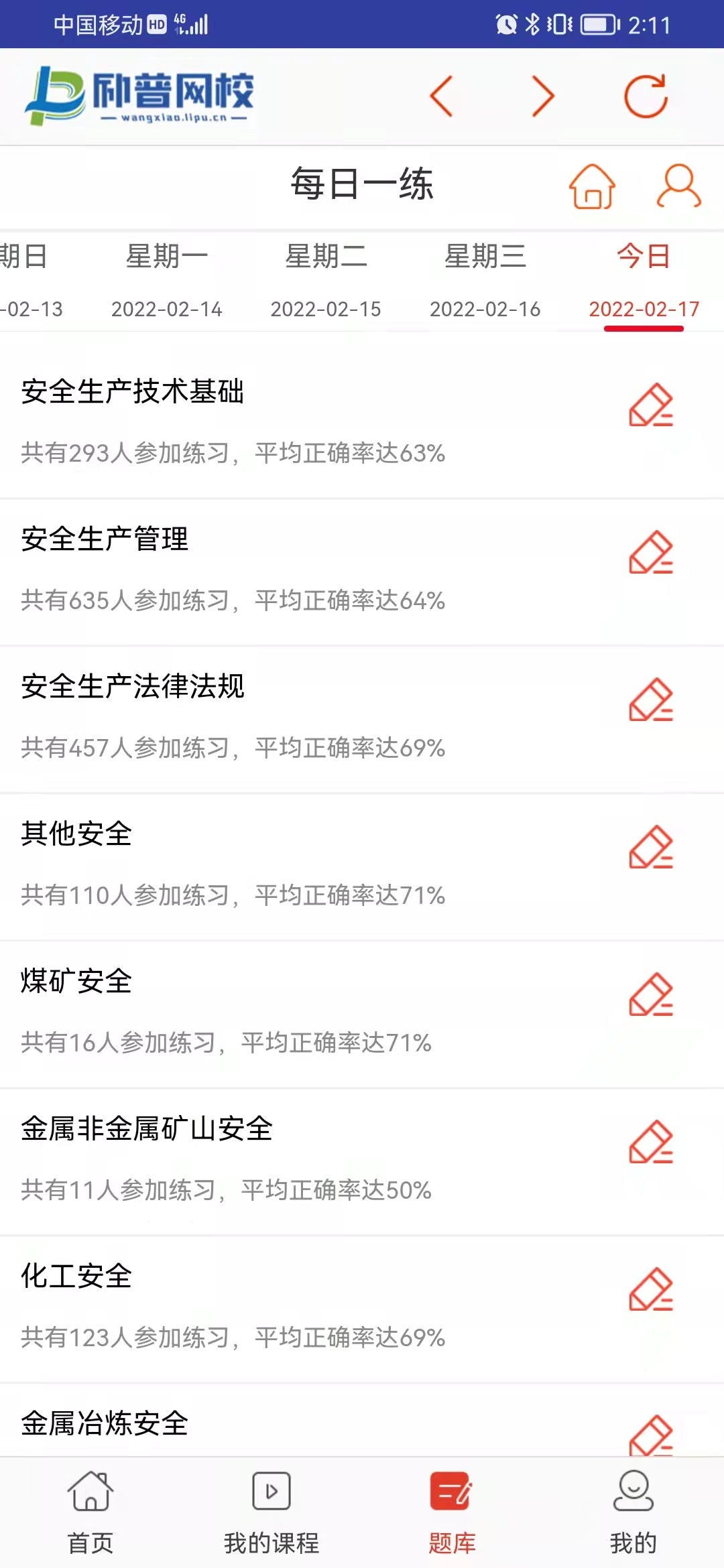
Task: Open the user profile icon
Action: tap(678, 186)
